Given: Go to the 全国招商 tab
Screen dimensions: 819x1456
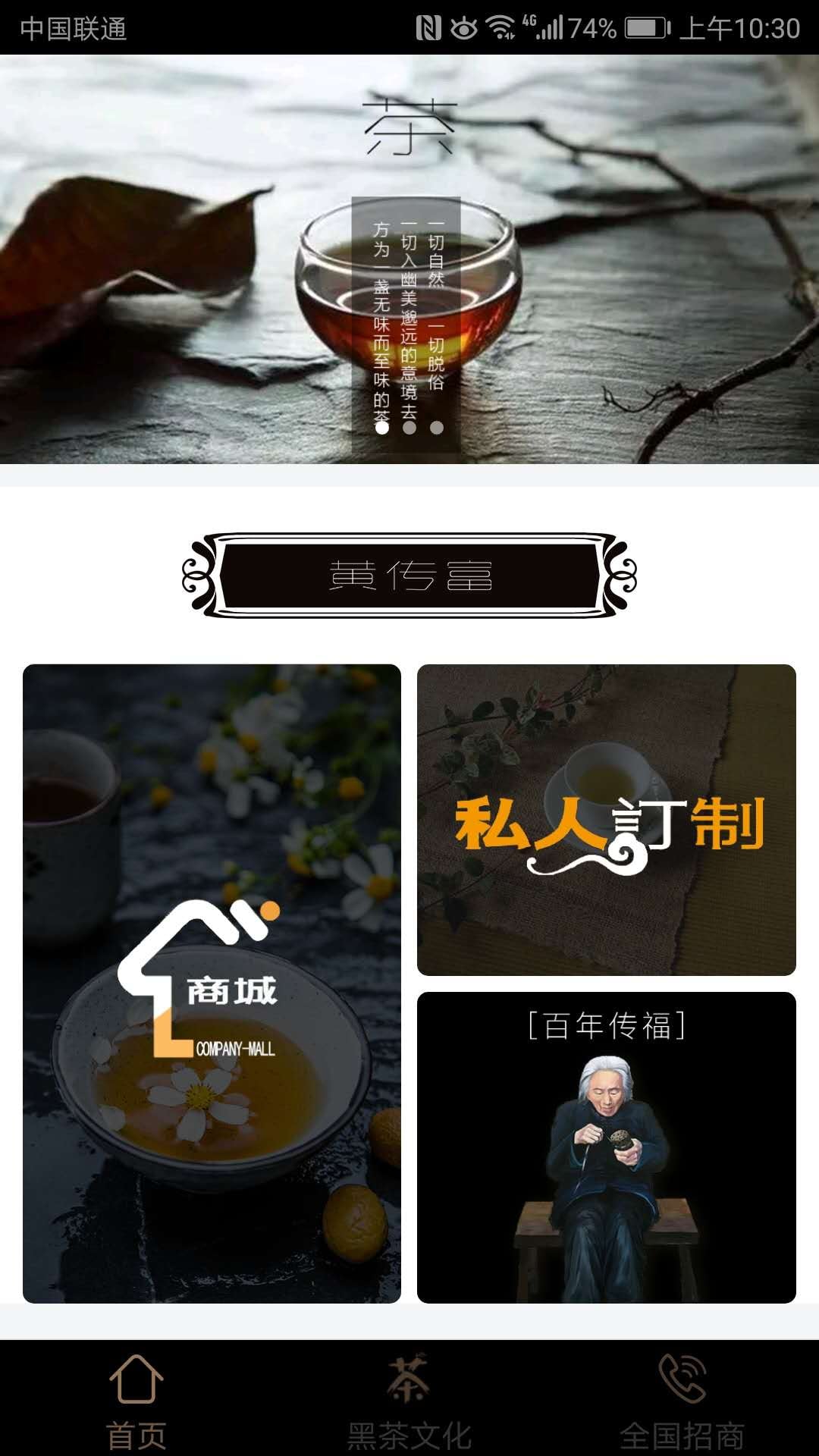Looking at the screenshot, I should tap(682, 1401).
